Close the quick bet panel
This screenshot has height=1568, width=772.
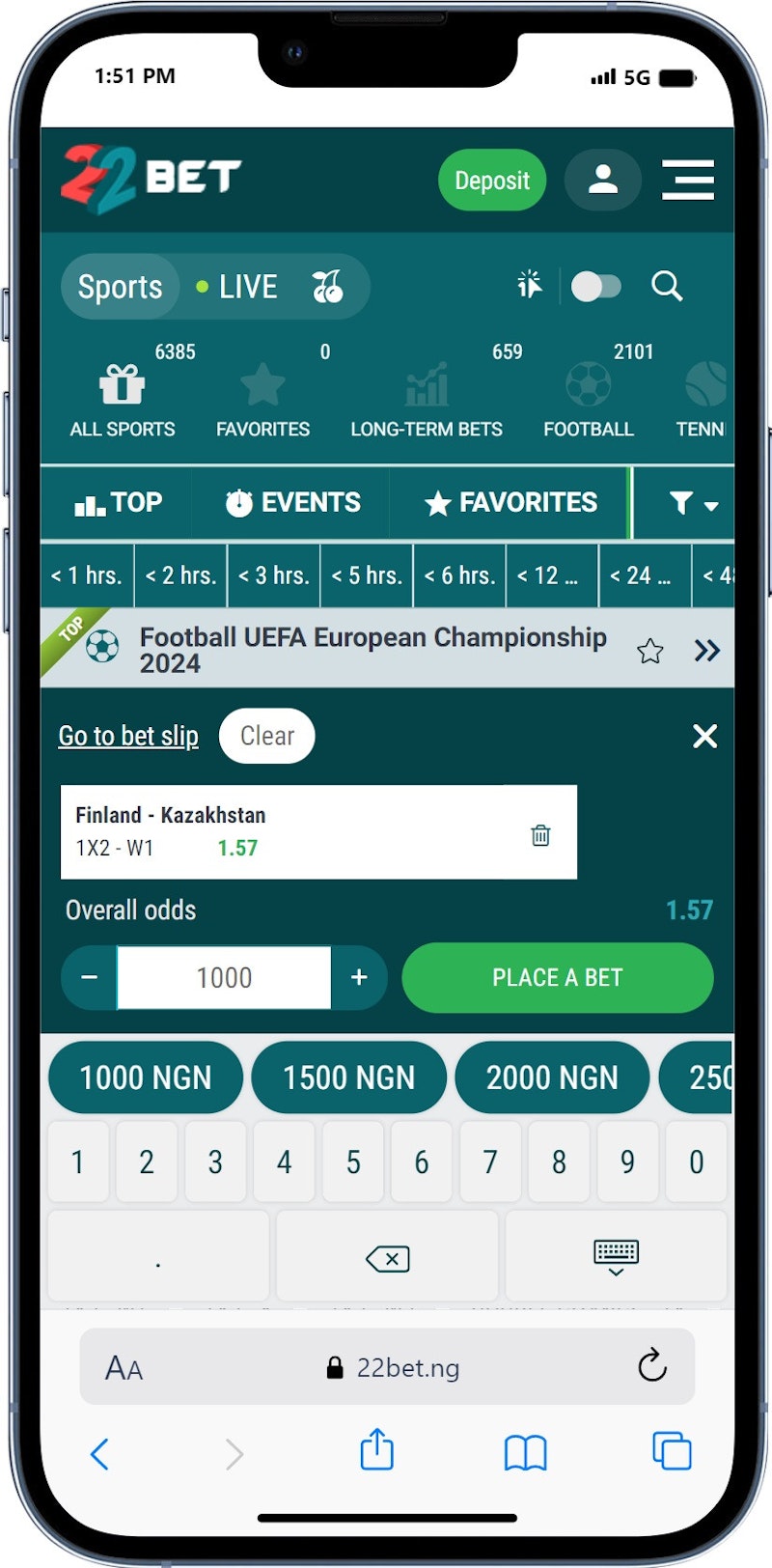(705, 736)
